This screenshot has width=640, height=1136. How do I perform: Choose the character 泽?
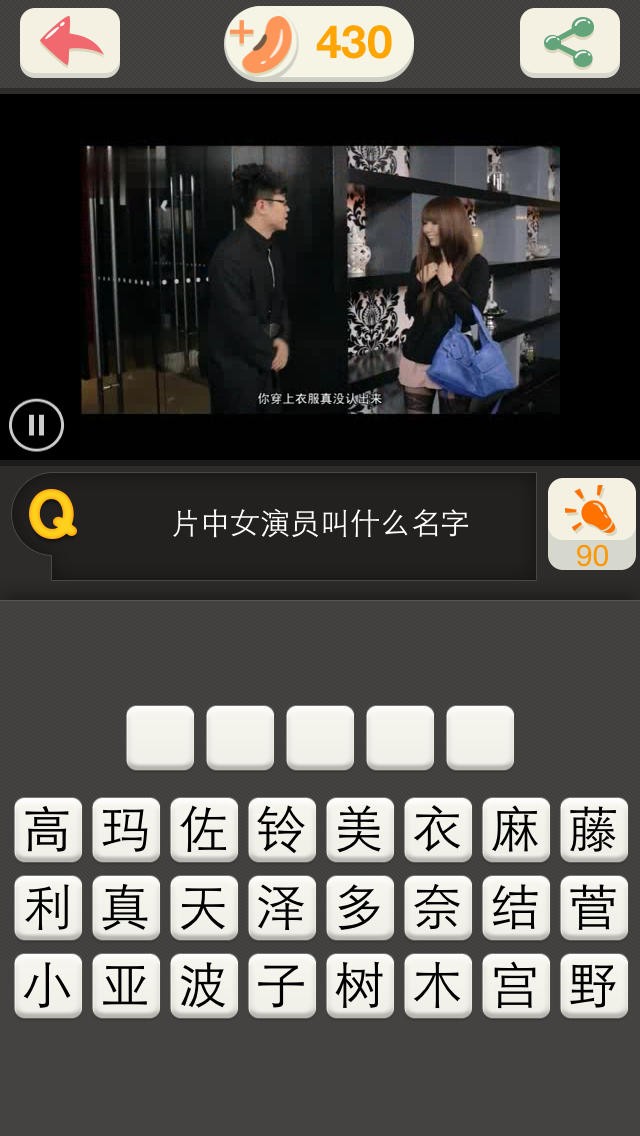coord(281,908)
